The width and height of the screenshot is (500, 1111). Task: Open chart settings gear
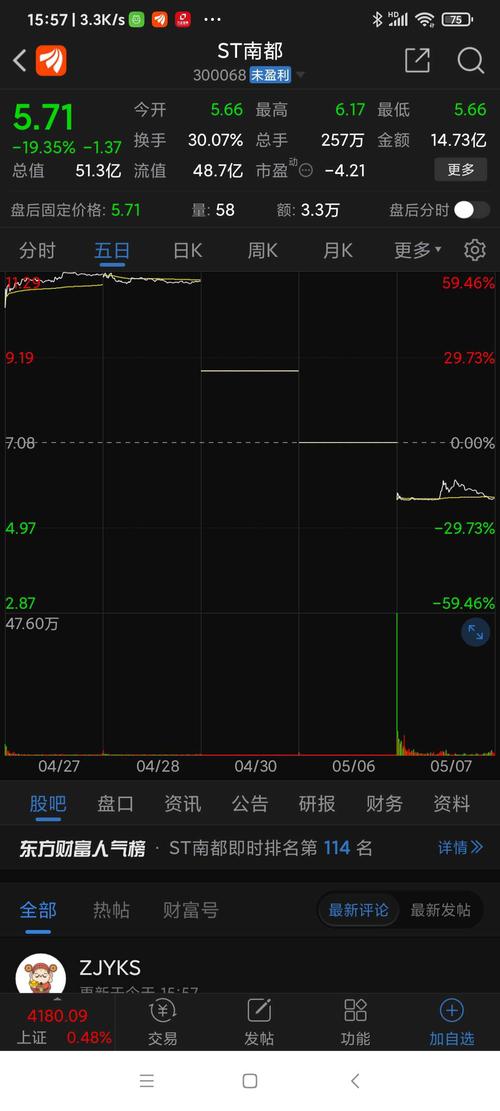475,250
